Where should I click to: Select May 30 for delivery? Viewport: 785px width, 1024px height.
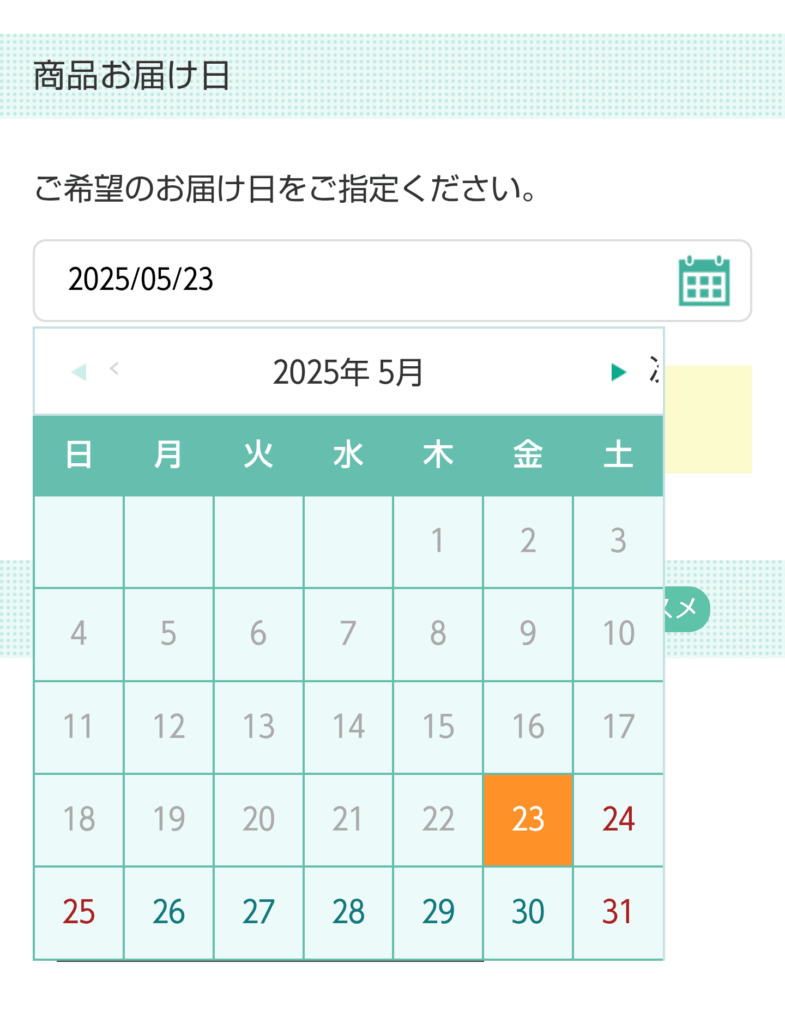[x=528, y=912]
